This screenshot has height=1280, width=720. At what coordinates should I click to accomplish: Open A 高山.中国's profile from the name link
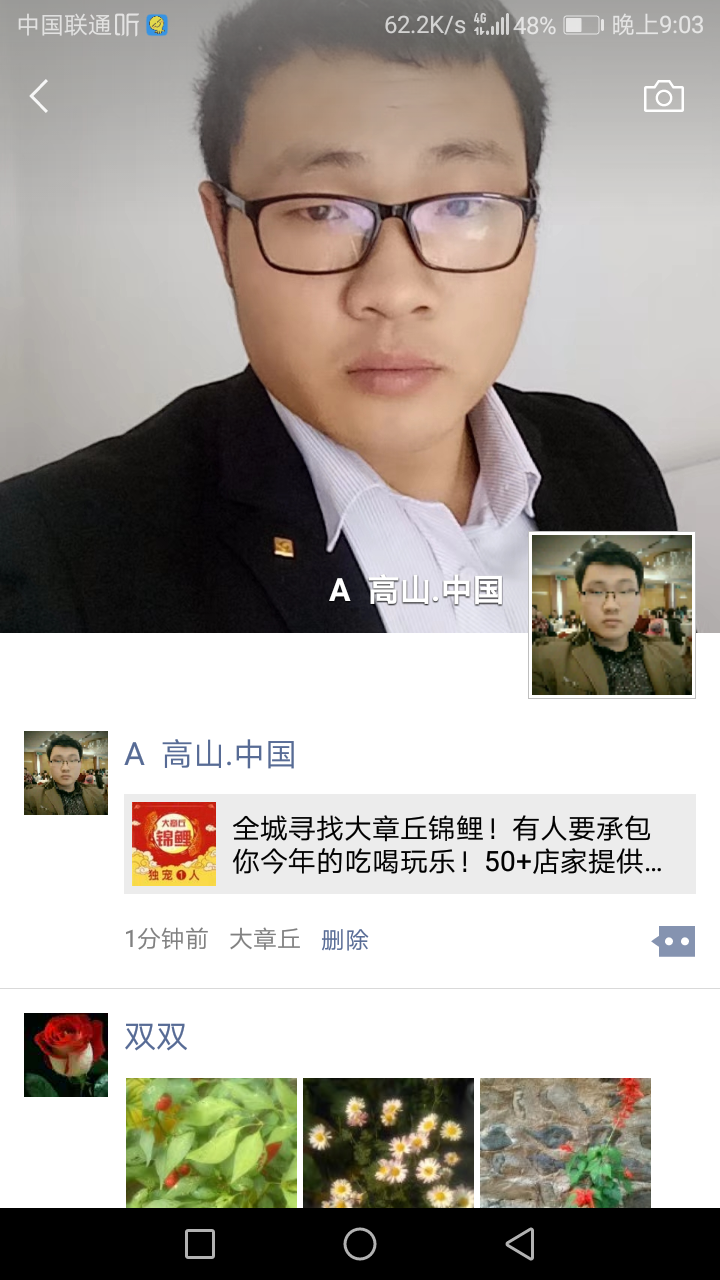click(210, 755)
